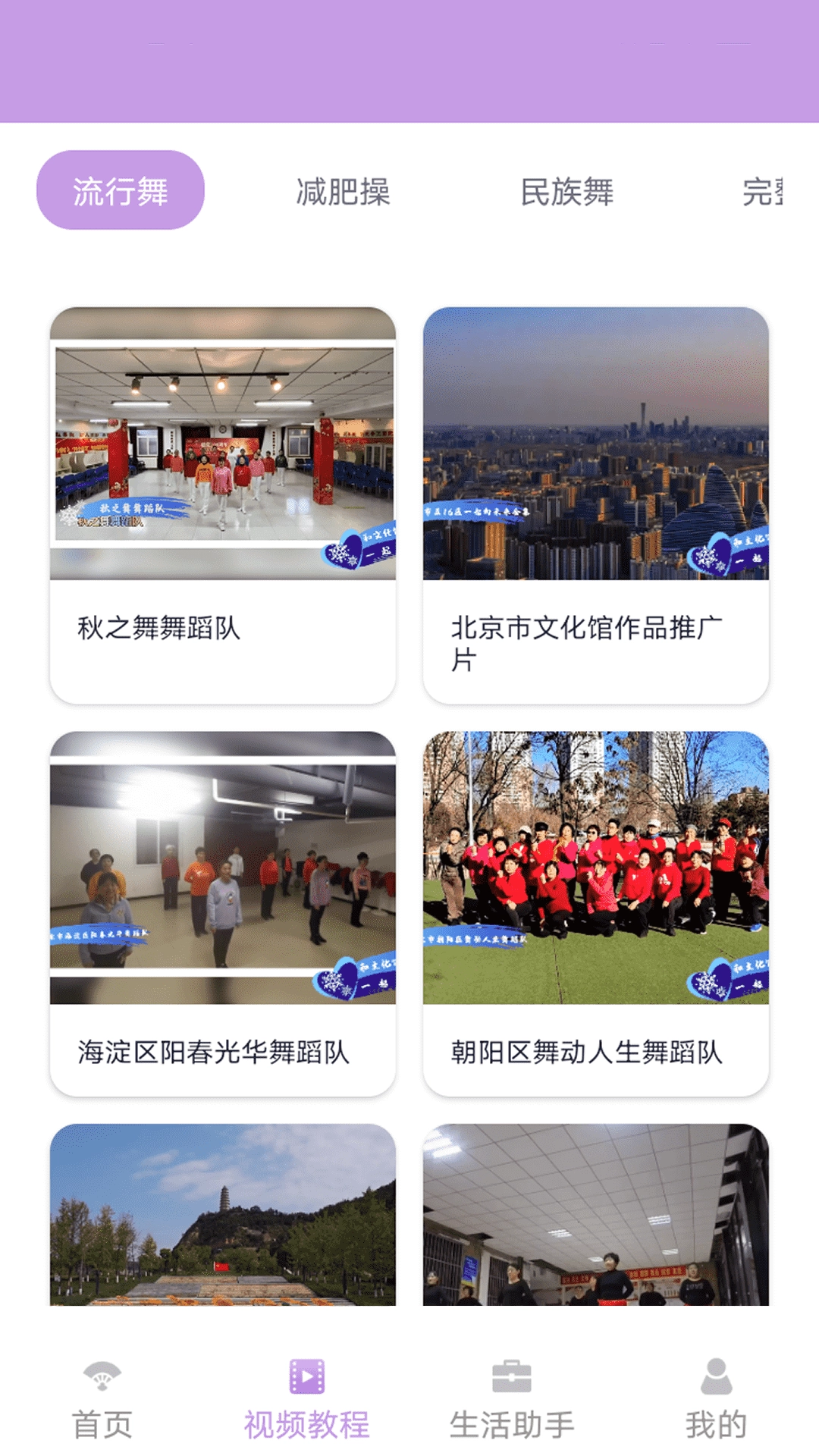Switch to the 减肥操 tab
Image resolution: width=819 pixels, height=1456 pixels.
coord(343,192)
